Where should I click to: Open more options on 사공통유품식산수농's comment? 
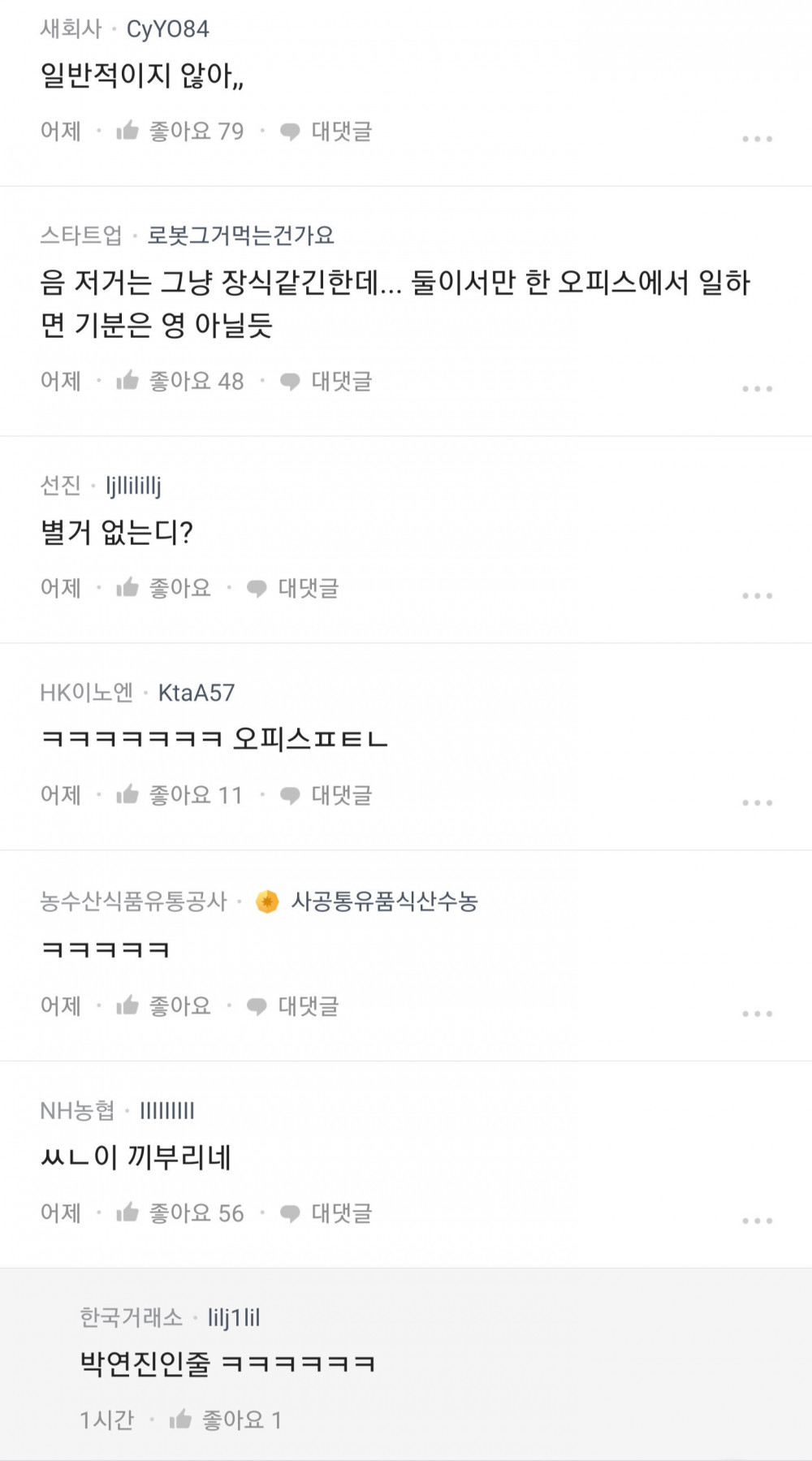(757, 1014)
